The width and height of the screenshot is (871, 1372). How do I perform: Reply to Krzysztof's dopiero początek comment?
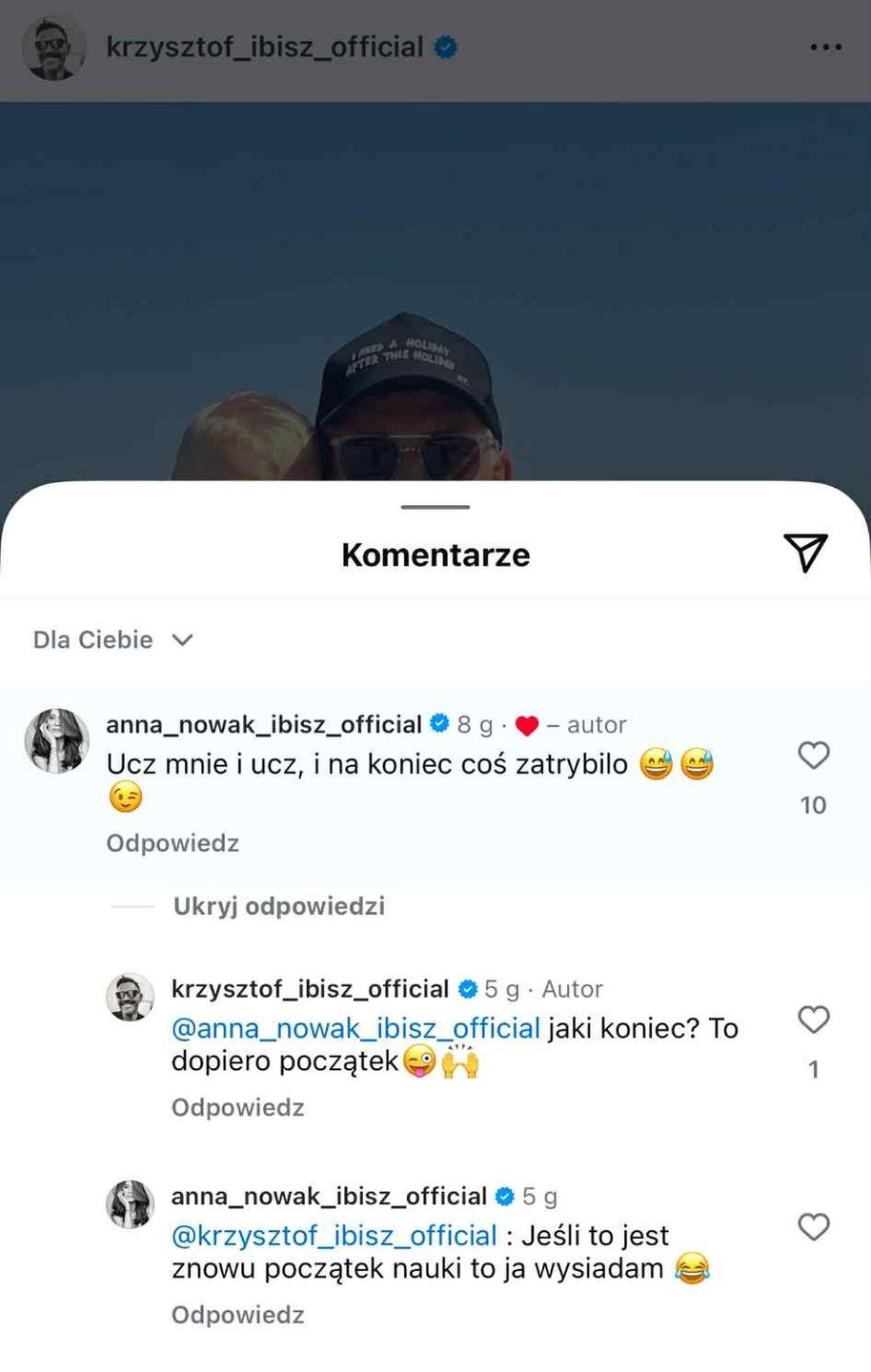point(237,1107)
